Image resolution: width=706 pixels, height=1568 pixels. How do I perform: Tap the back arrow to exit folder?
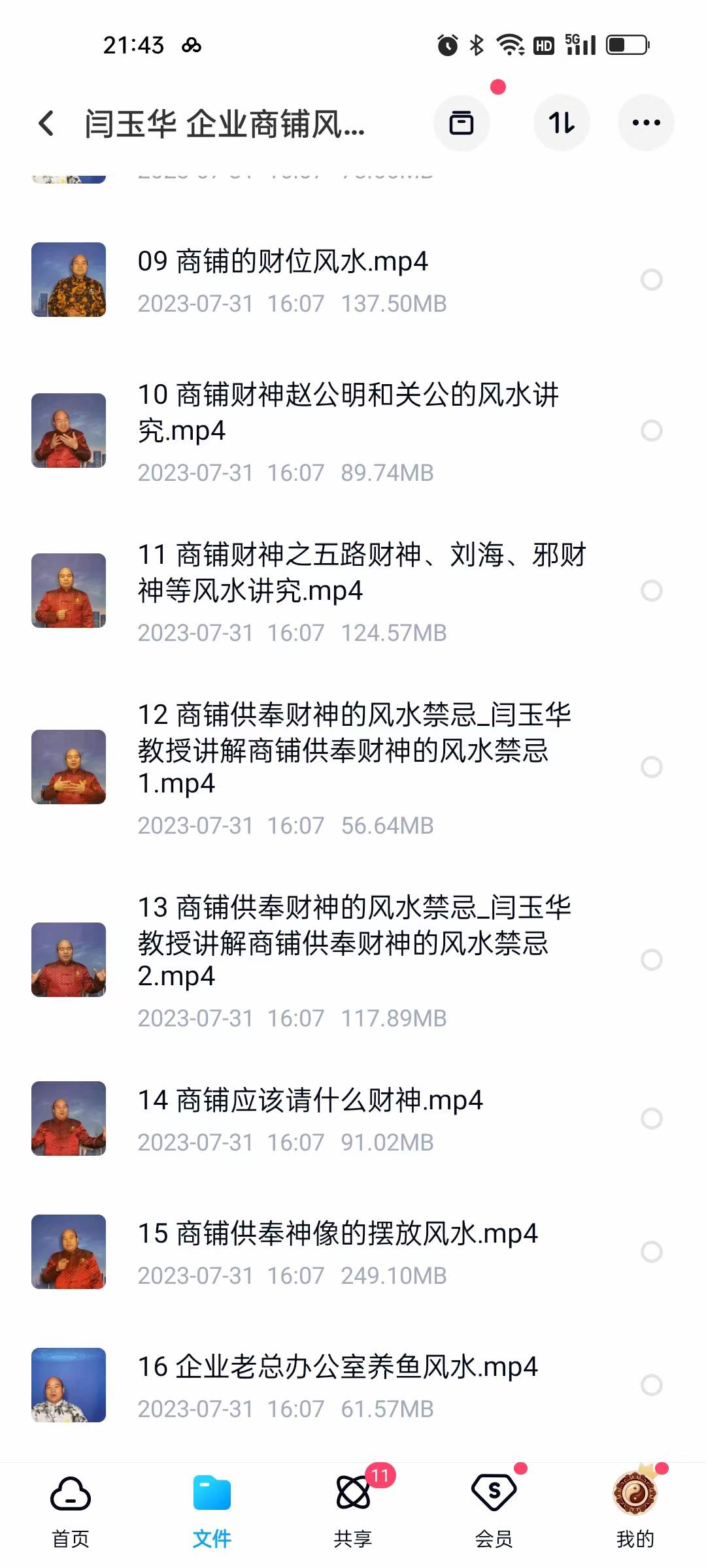46,123
